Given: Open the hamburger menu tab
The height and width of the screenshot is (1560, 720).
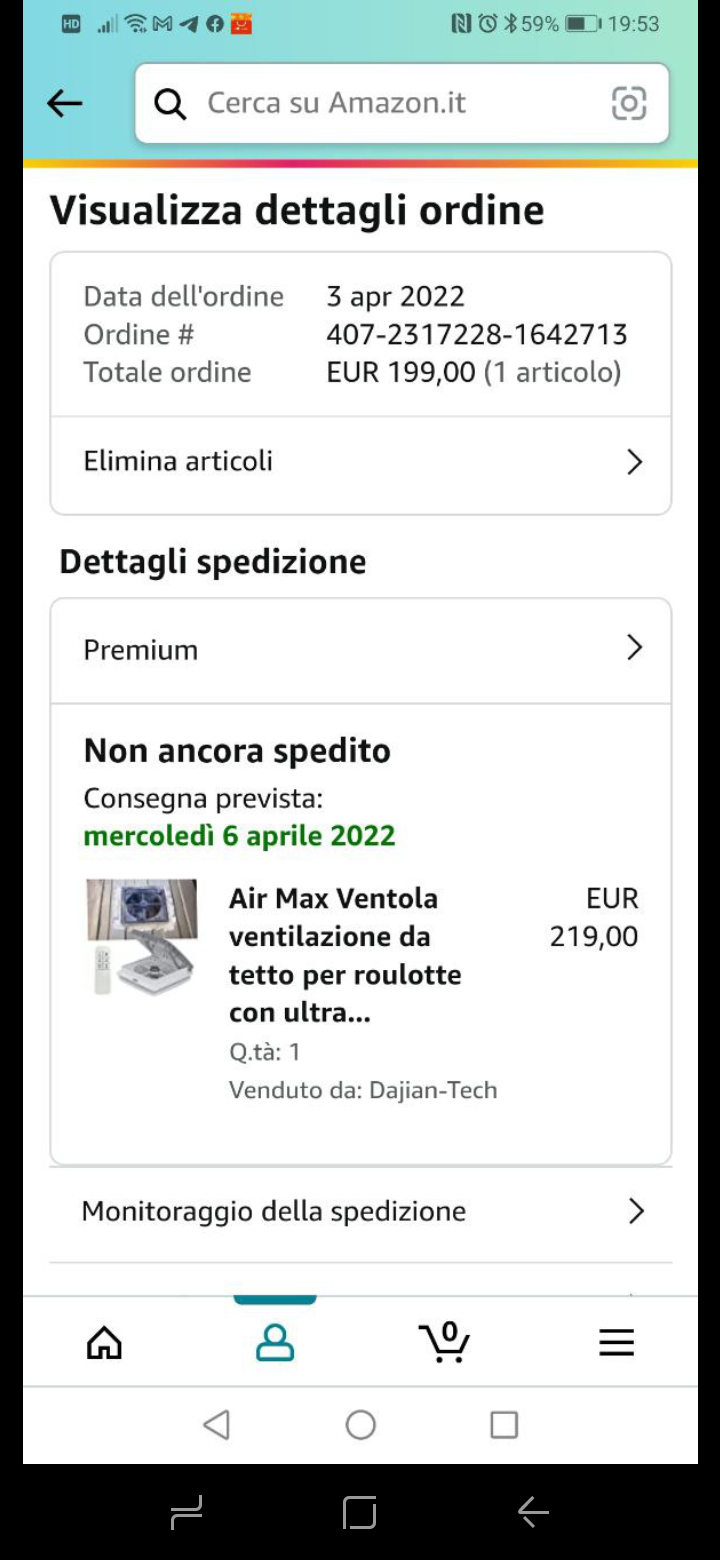Looking at the screenshot, I should click(616, 1342).
